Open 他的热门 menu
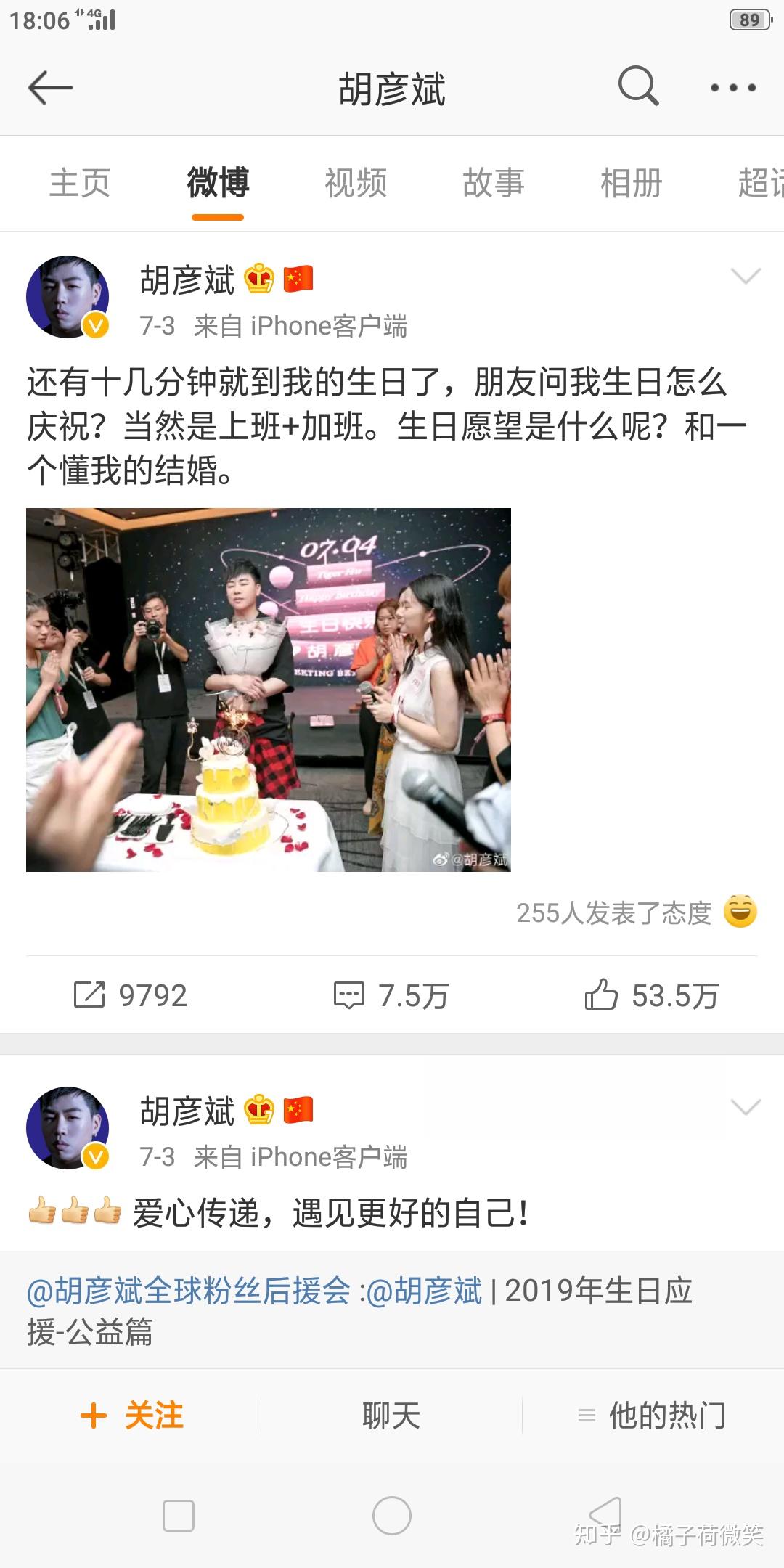 [x=652, y=1416]
